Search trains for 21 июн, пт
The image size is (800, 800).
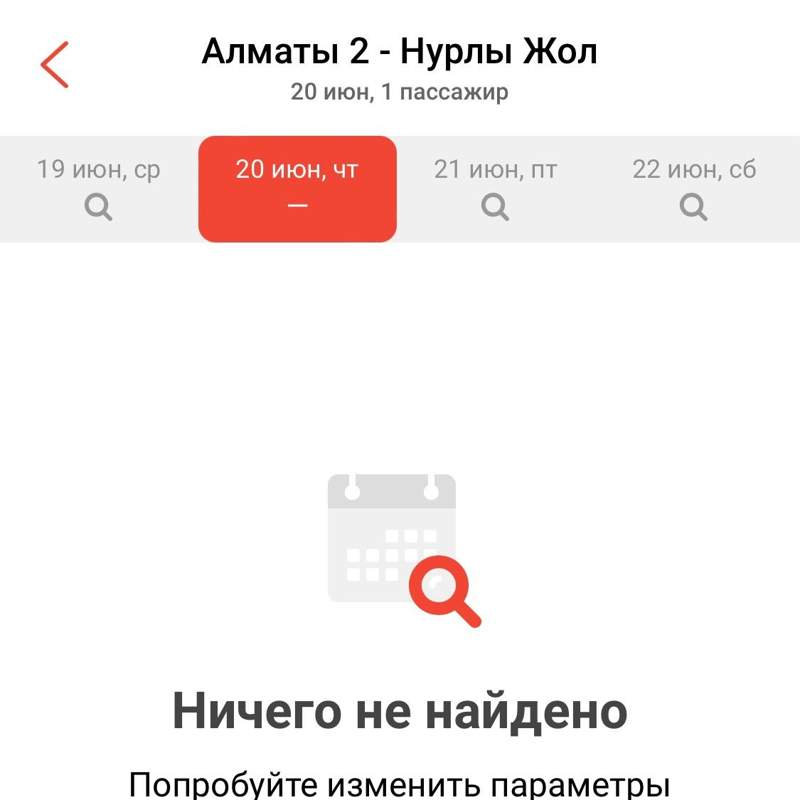(495, 188)
